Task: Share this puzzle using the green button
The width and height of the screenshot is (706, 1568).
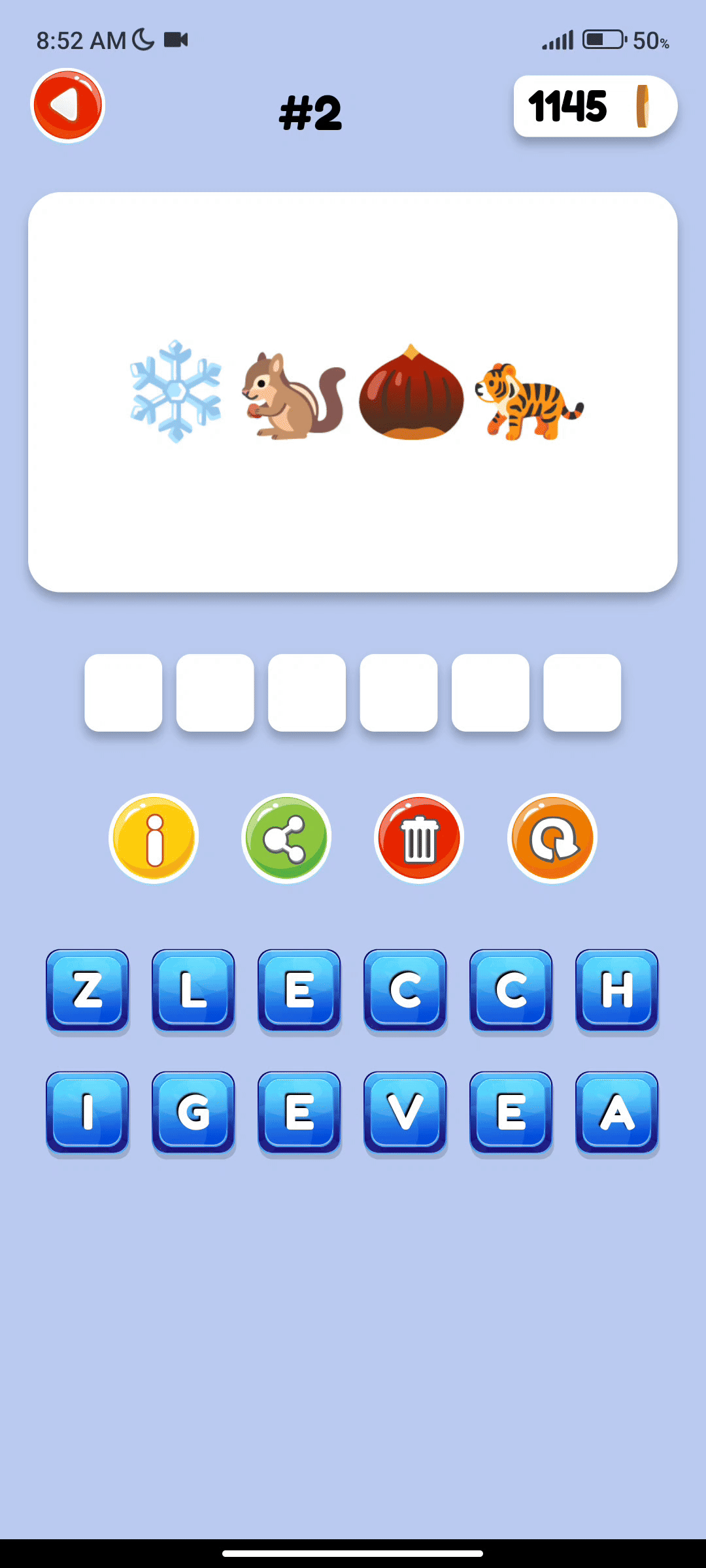Action: tap(286, 838)
